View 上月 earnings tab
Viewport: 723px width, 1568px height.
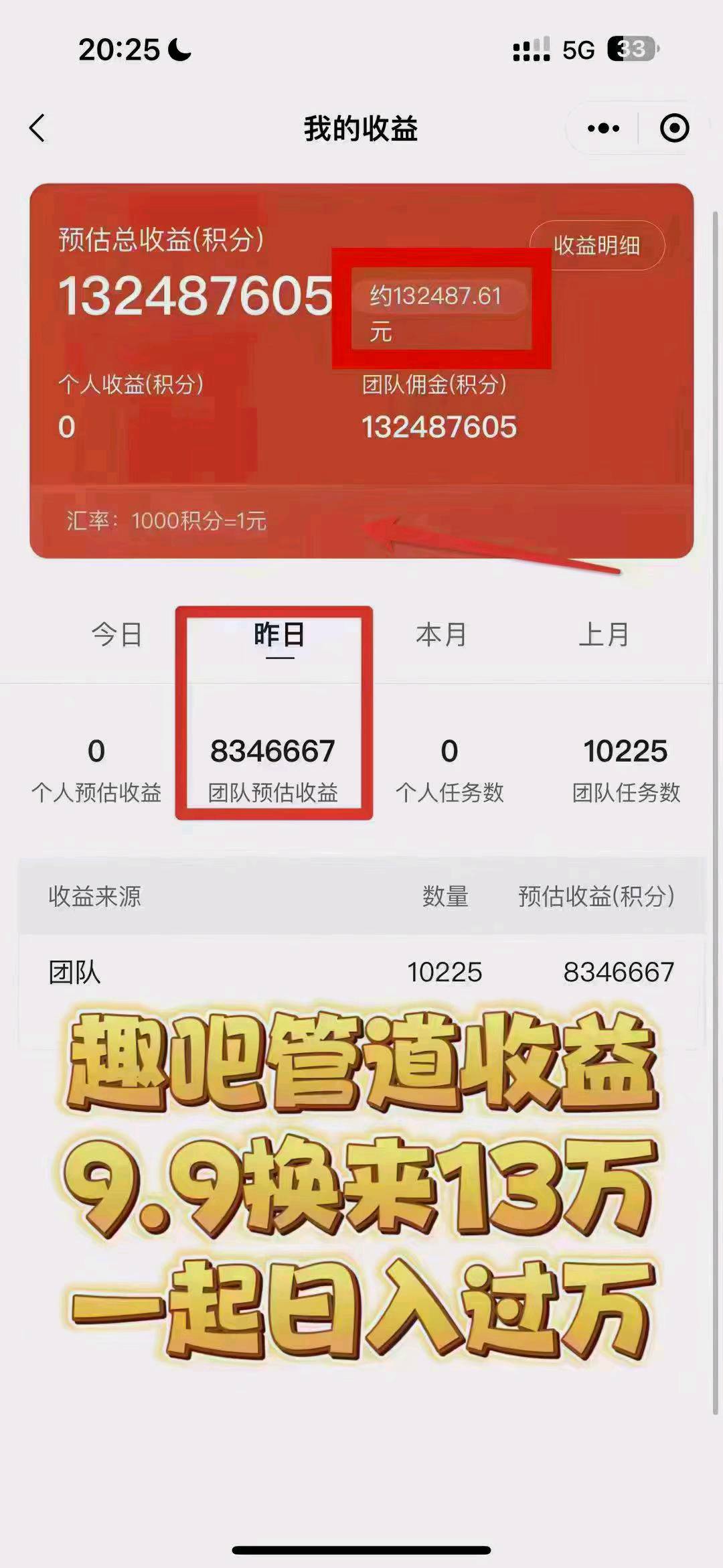click(x=604, y=634)
